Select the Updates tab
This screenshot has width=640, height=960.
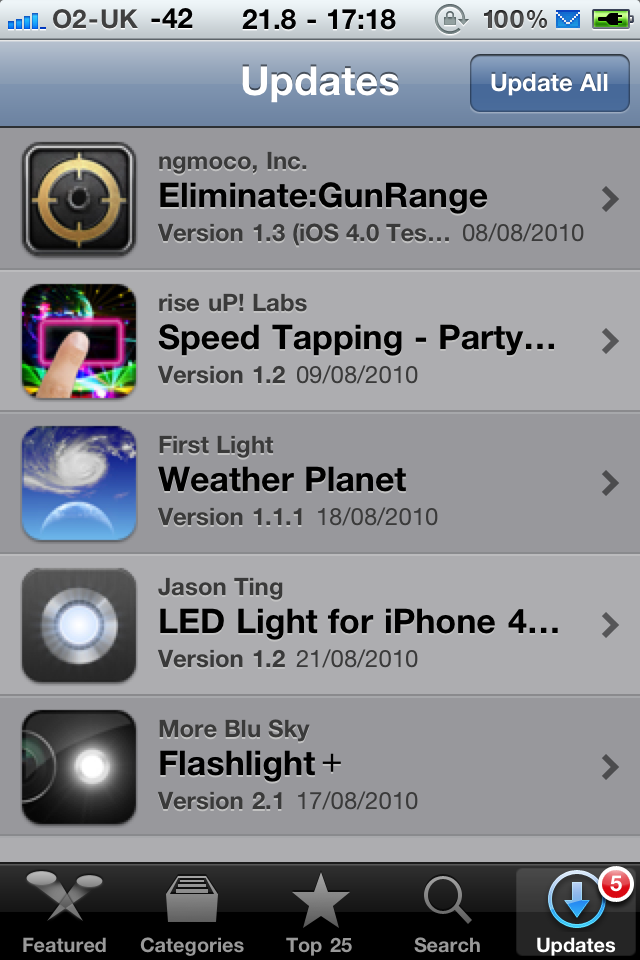575,912
